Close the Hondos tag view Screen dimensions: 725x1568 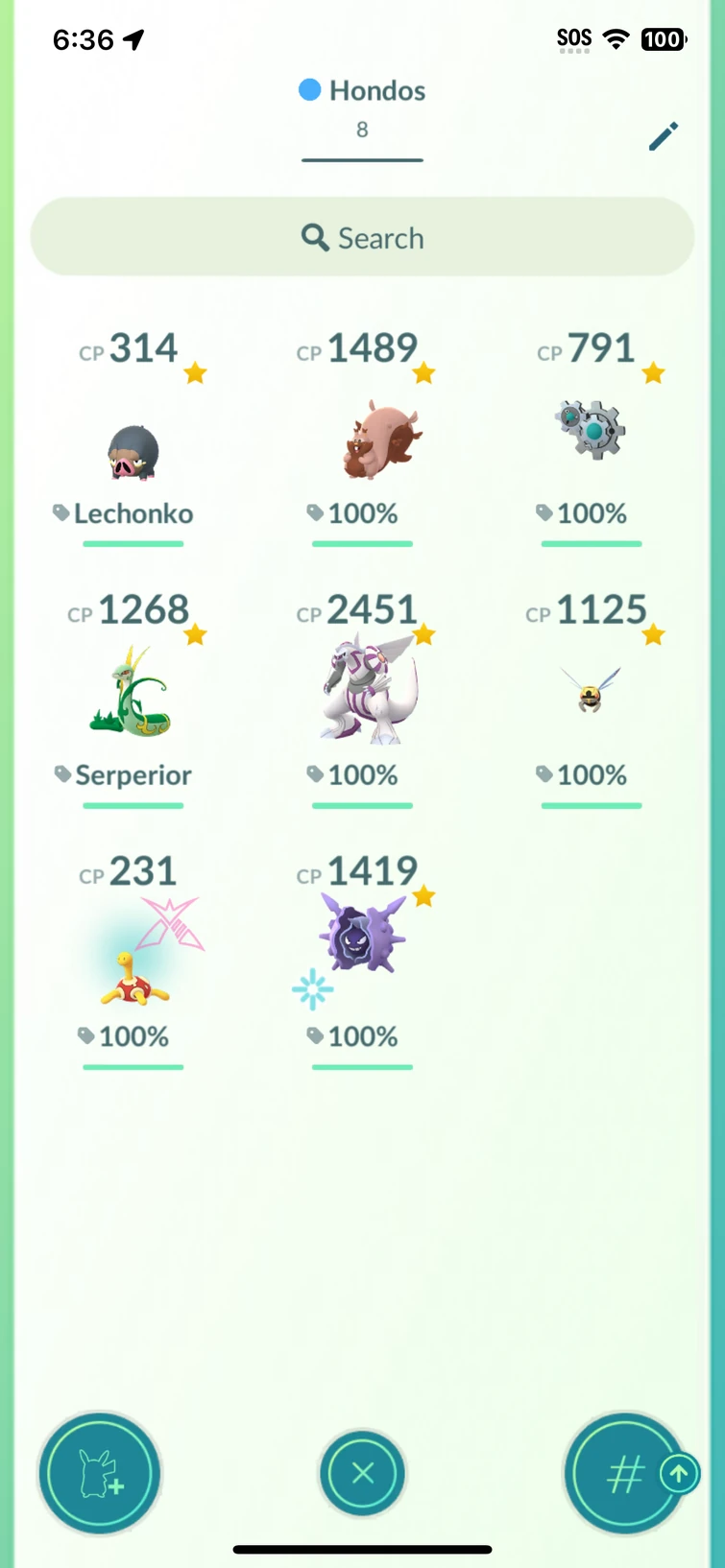point(362,1473)
